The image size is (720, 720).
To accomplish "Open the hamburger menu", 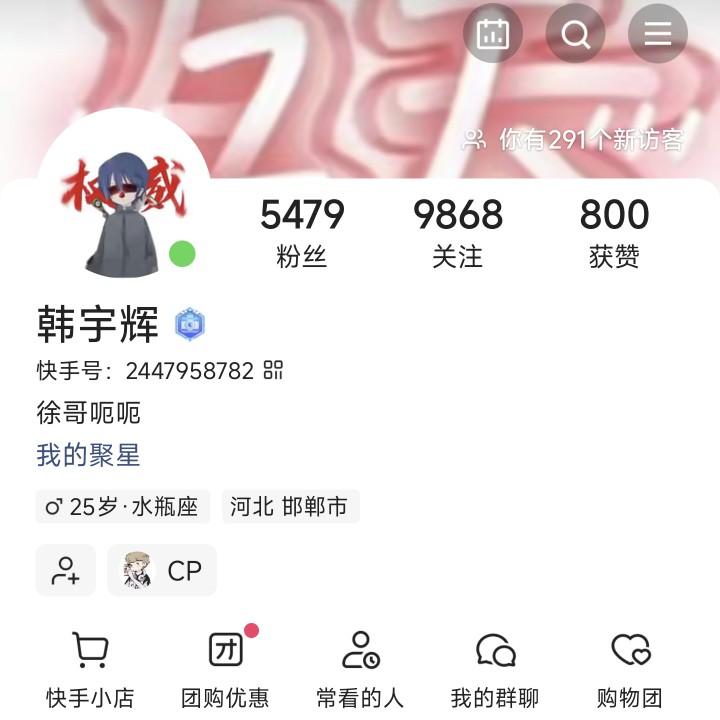I will [657, 34].
